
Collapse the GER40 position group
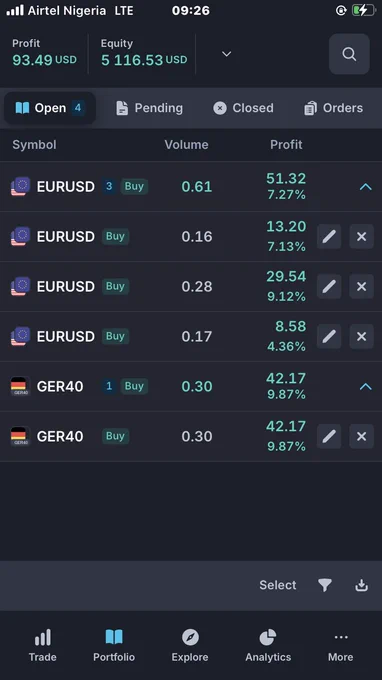(366, 386)
